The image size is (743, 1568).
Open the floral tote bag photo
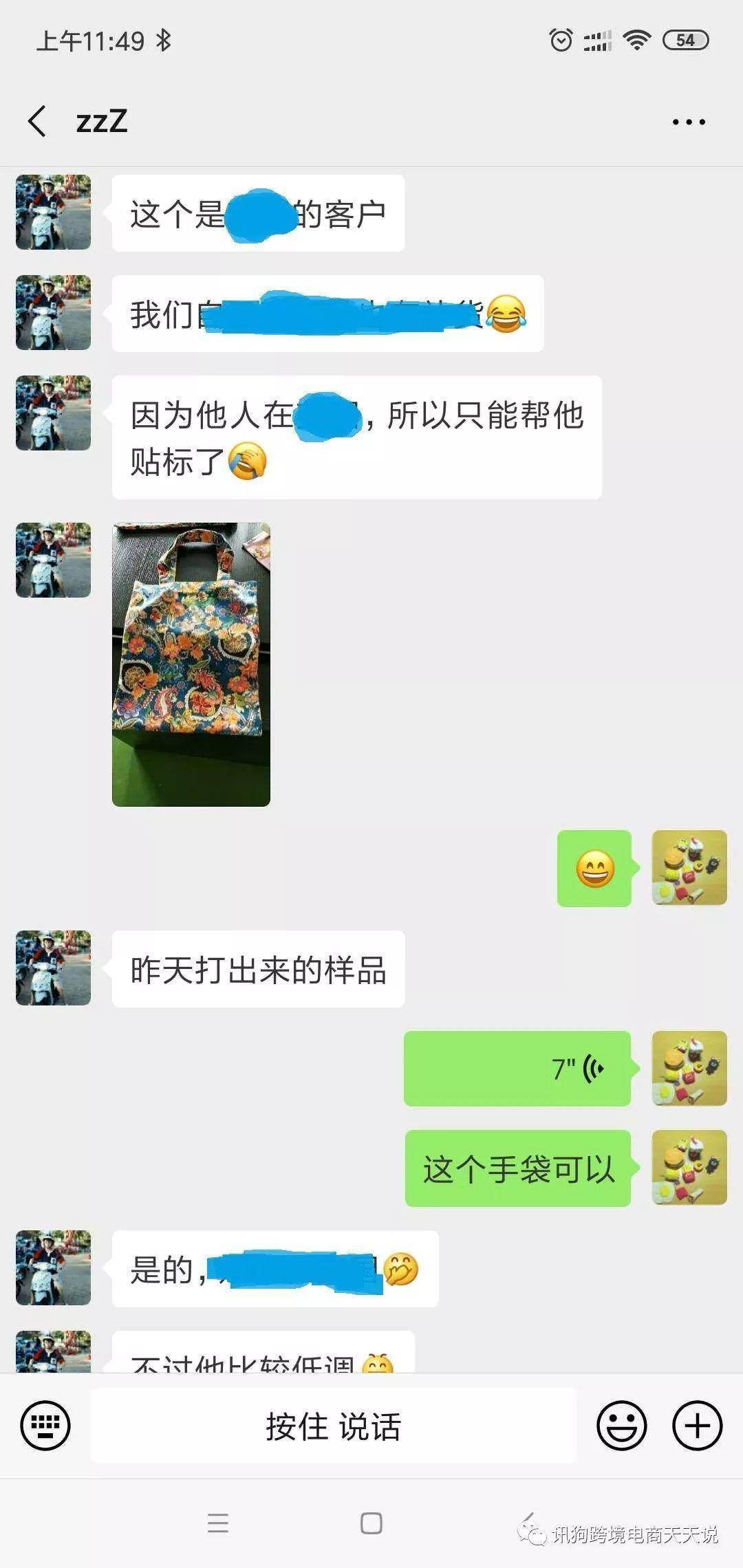point(191,664)
